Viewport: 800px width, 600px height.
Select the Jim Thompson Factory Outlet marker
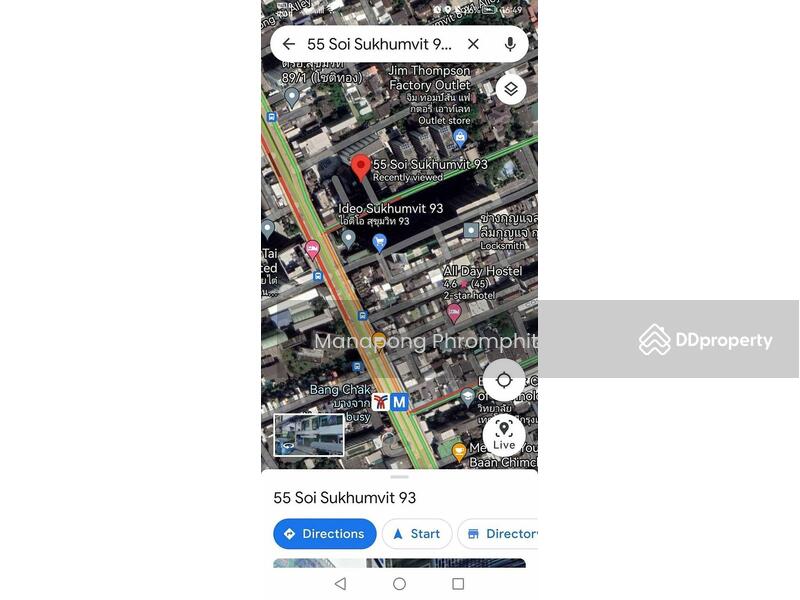460,138
